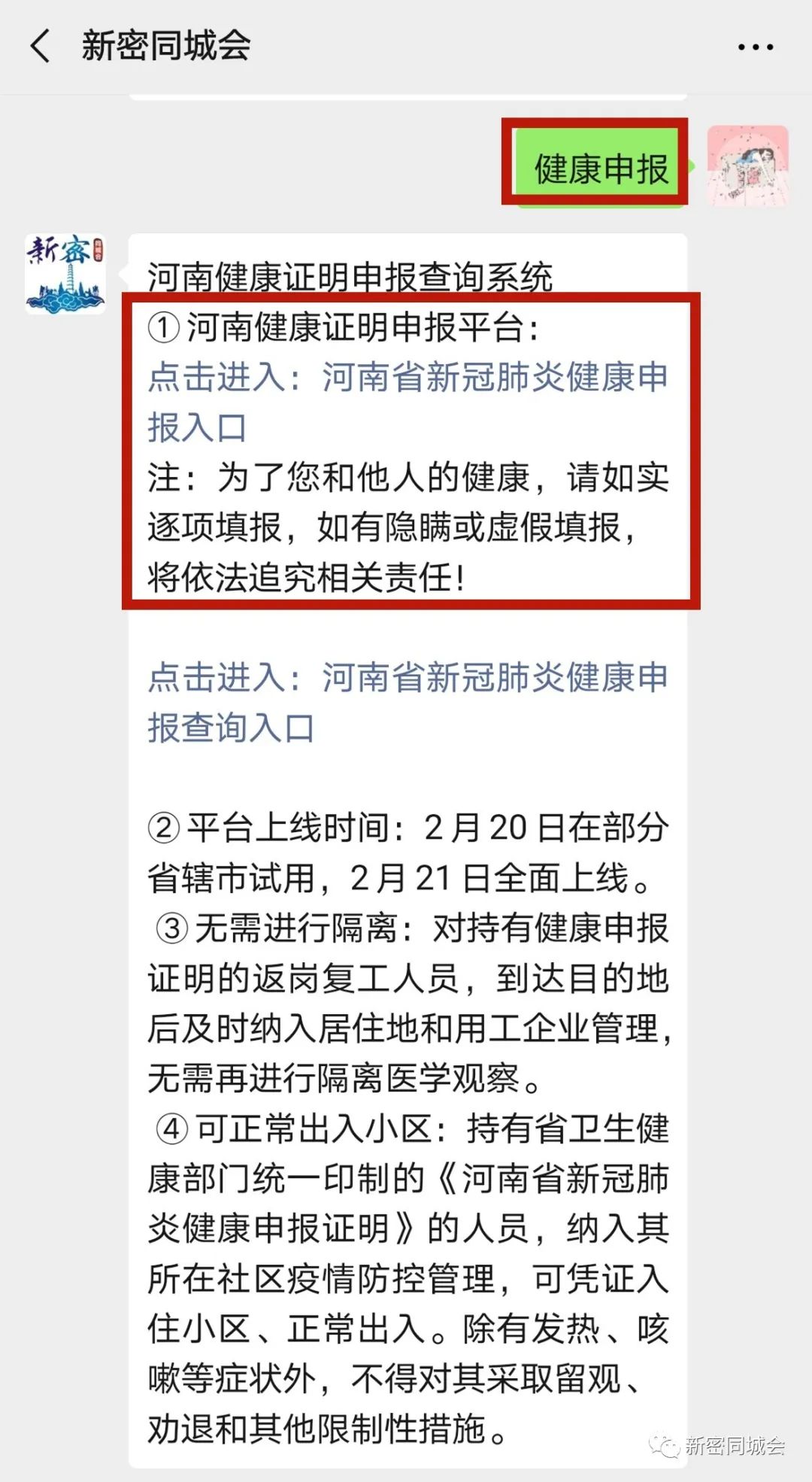Screen dimensions: 812x1482
Task: Open 河南省新冠肺炎健康申报查询入口 link
Action: (x=408, y=702)
